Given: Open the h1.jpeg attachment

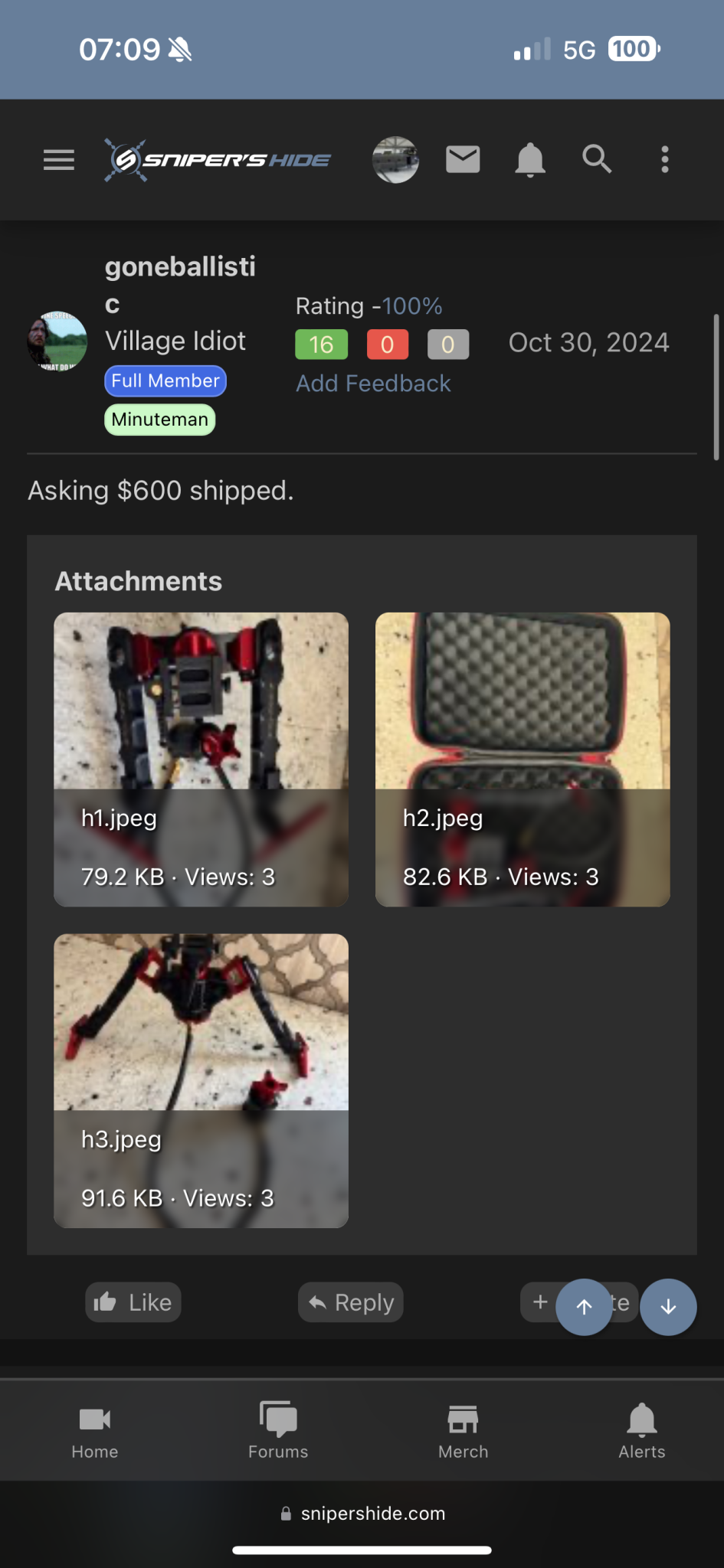Looking at the screenshot, I should (201, 759).
